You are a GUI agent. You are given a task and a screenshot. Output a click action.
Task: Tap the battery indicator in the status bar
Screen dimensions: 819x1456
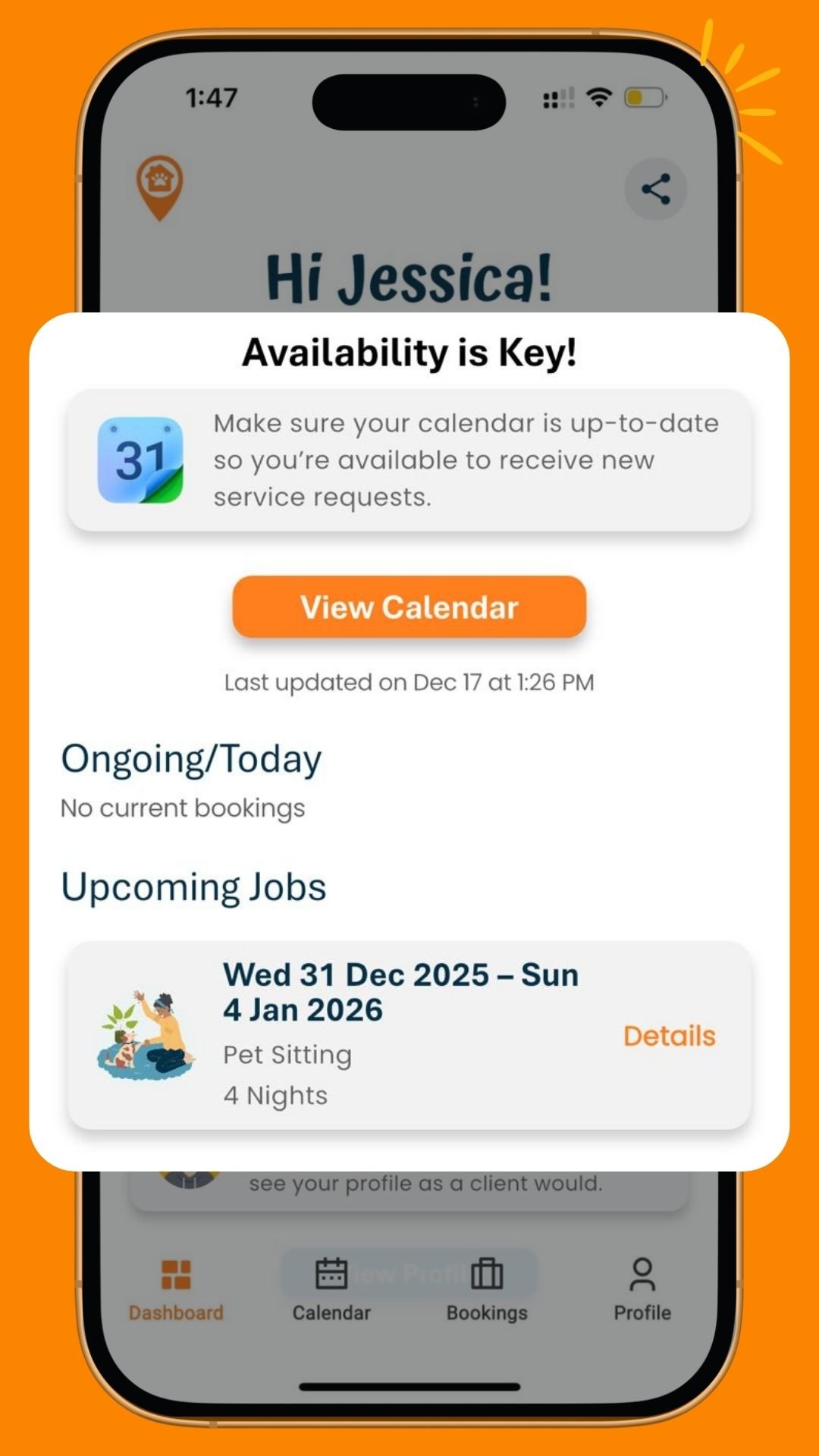pos(643,97)
